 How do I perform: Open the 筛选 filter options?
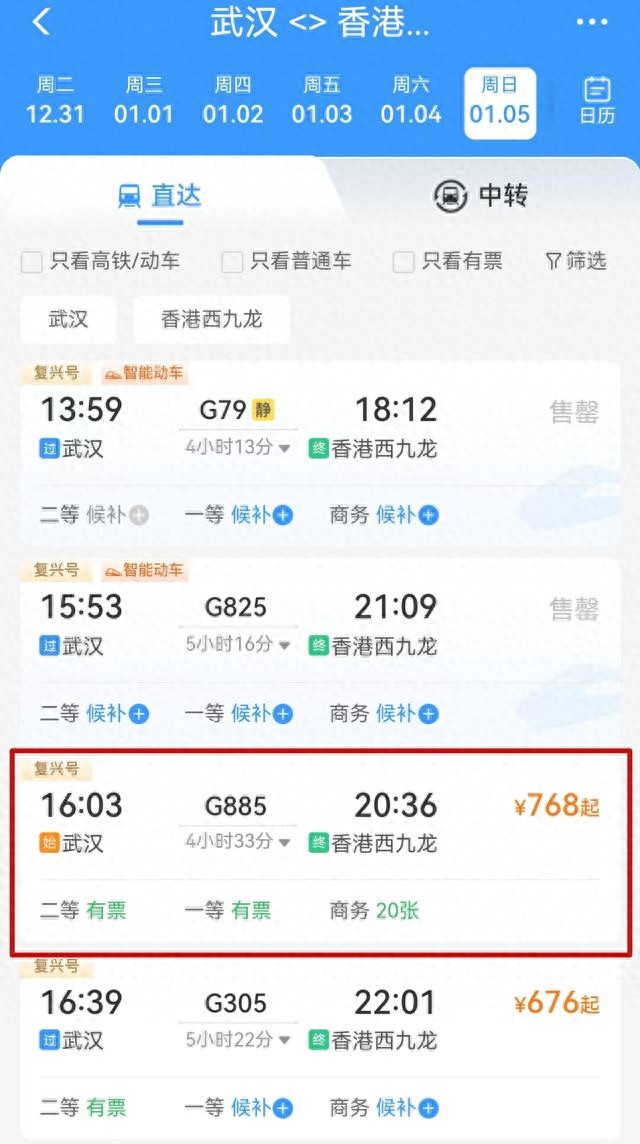576,261
